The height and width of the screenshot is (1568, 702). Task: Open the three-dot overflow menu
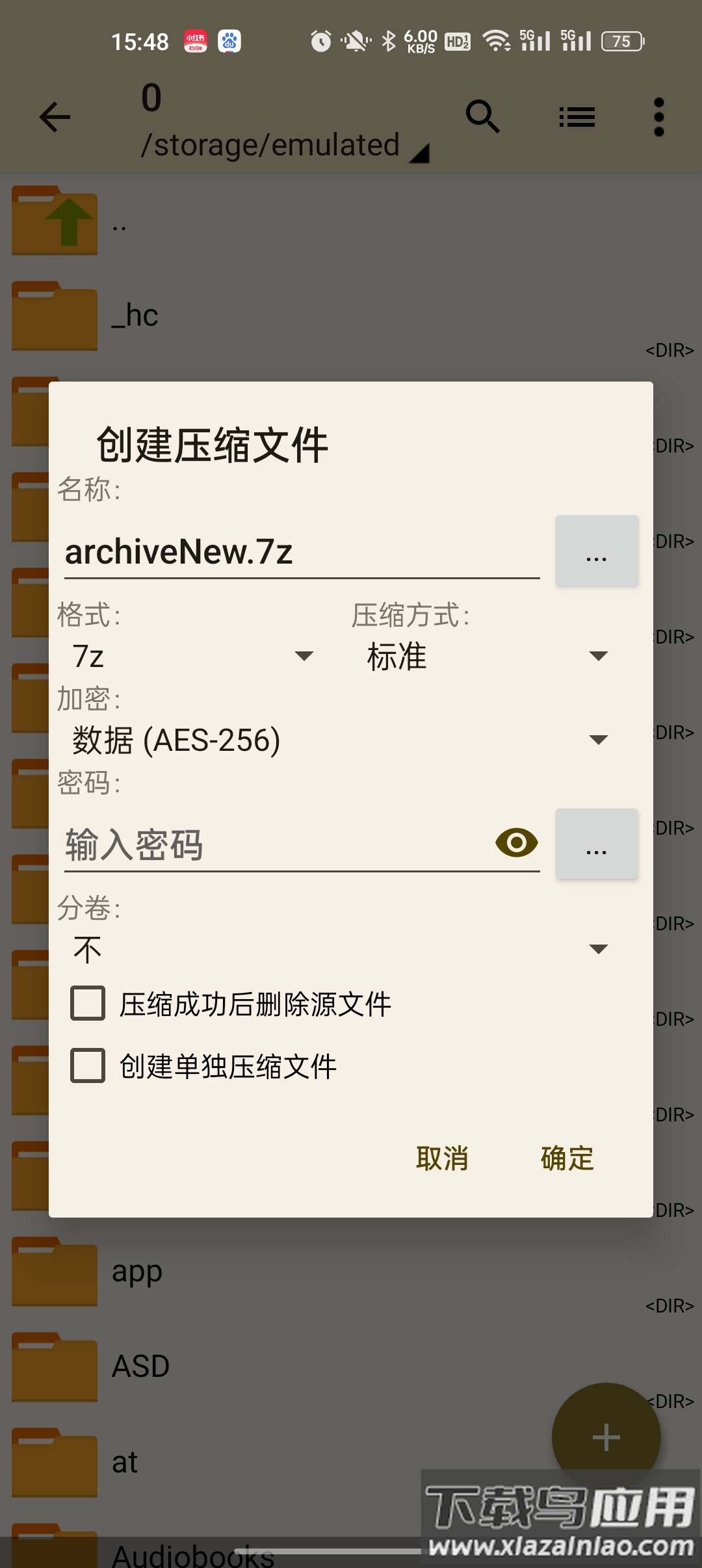[x=660, y=118]
